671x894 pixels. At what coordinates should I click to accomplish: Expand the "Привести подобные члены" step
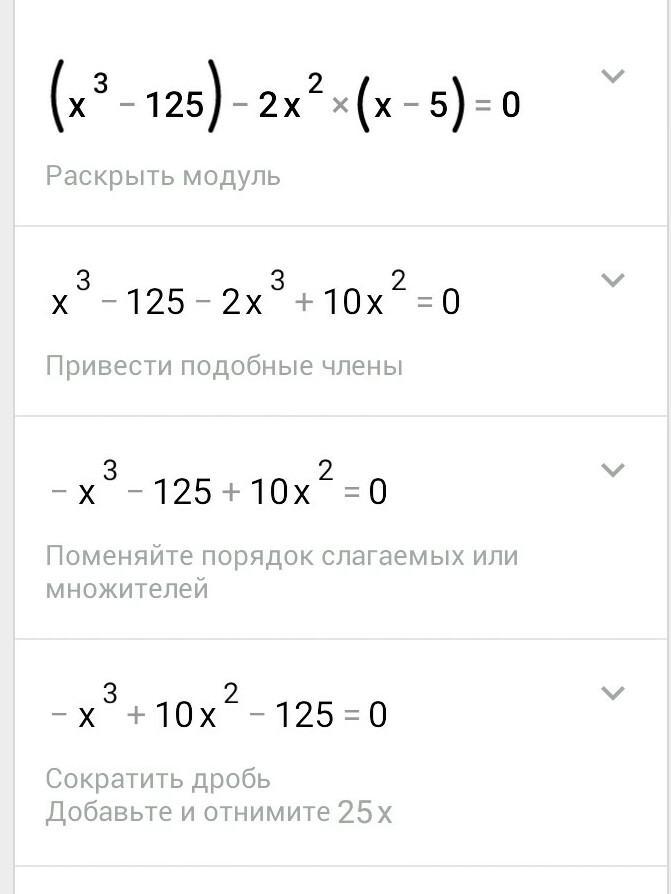point(613,280)
